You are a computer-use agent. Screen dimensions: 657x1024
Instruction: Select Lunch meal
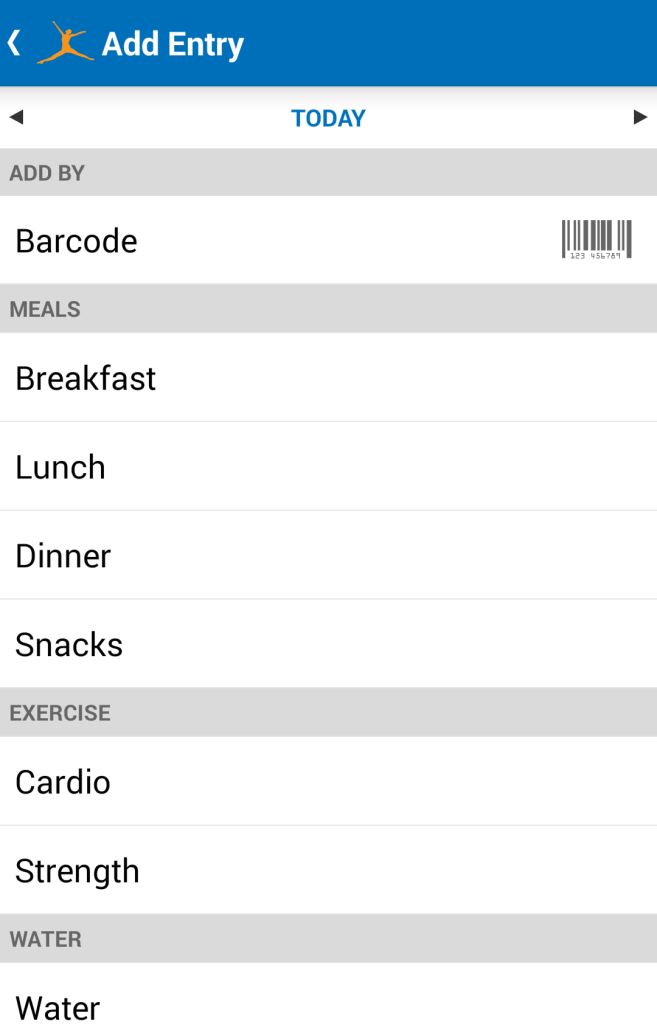(328, 467)
